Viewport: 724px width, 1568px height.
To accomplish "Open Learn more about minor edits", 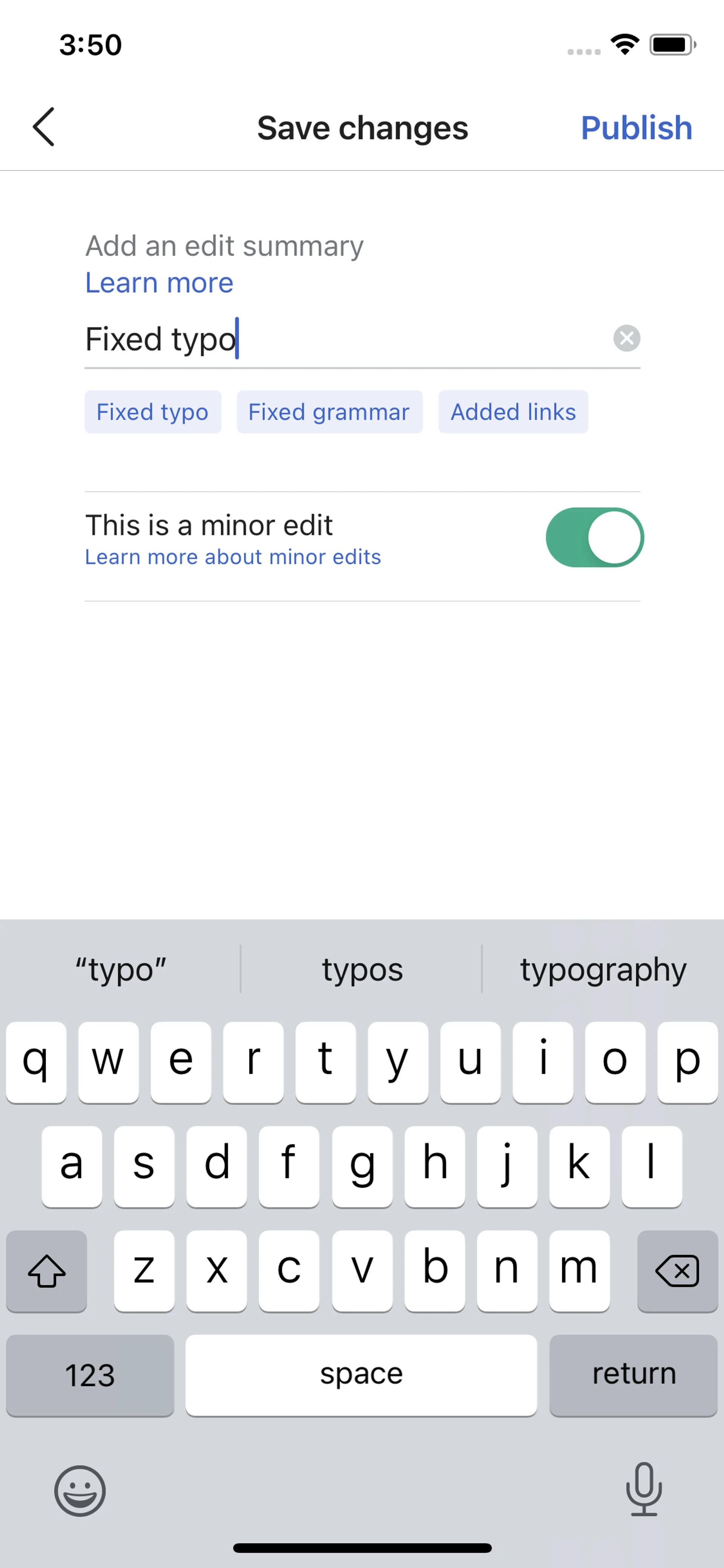I will (x=233, y=557).
